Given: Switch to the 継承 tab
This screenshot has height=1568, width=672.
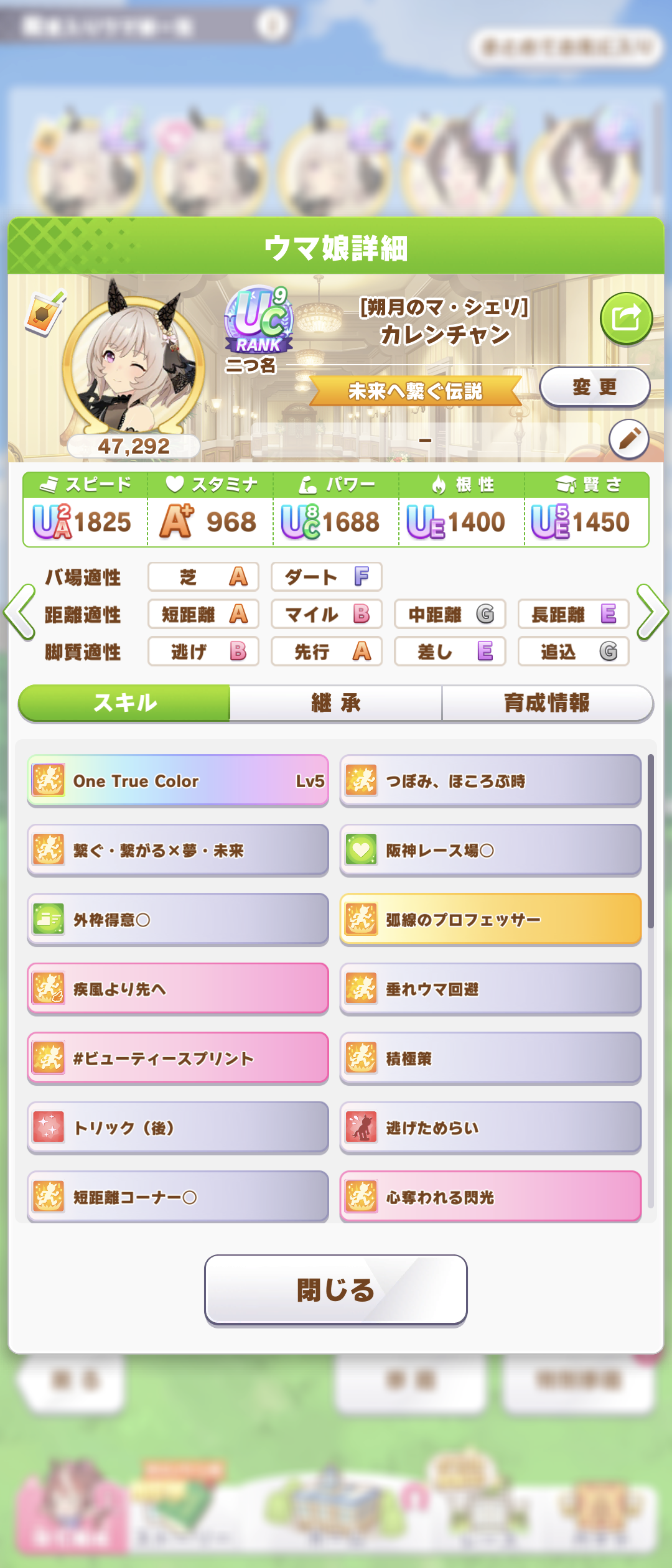Looking at the screenshot, I should pos(336,703).
